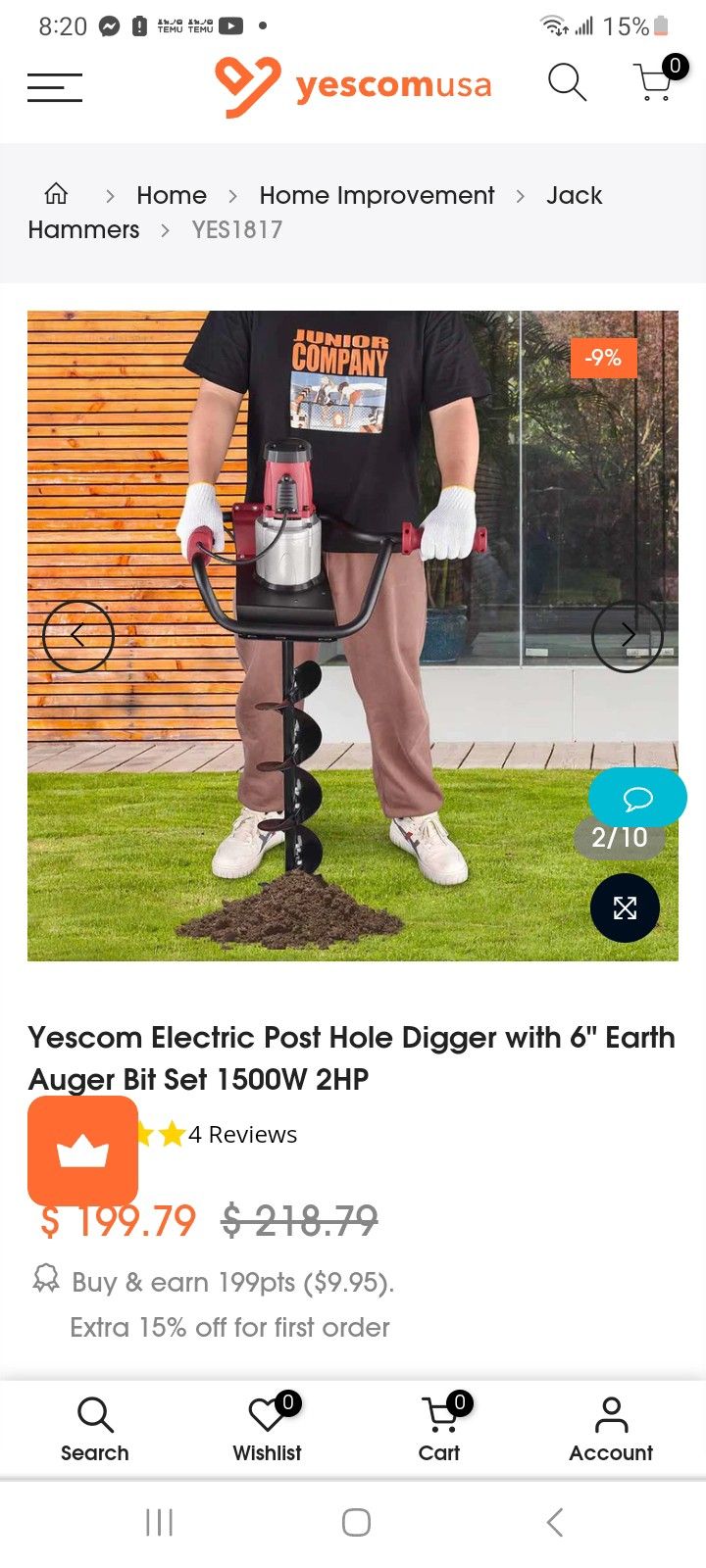Image resolution: width=706 pixels, height=1568 pixels.
Task: Tap the home icon in the breadcrumb
Action: coord(55,195)
